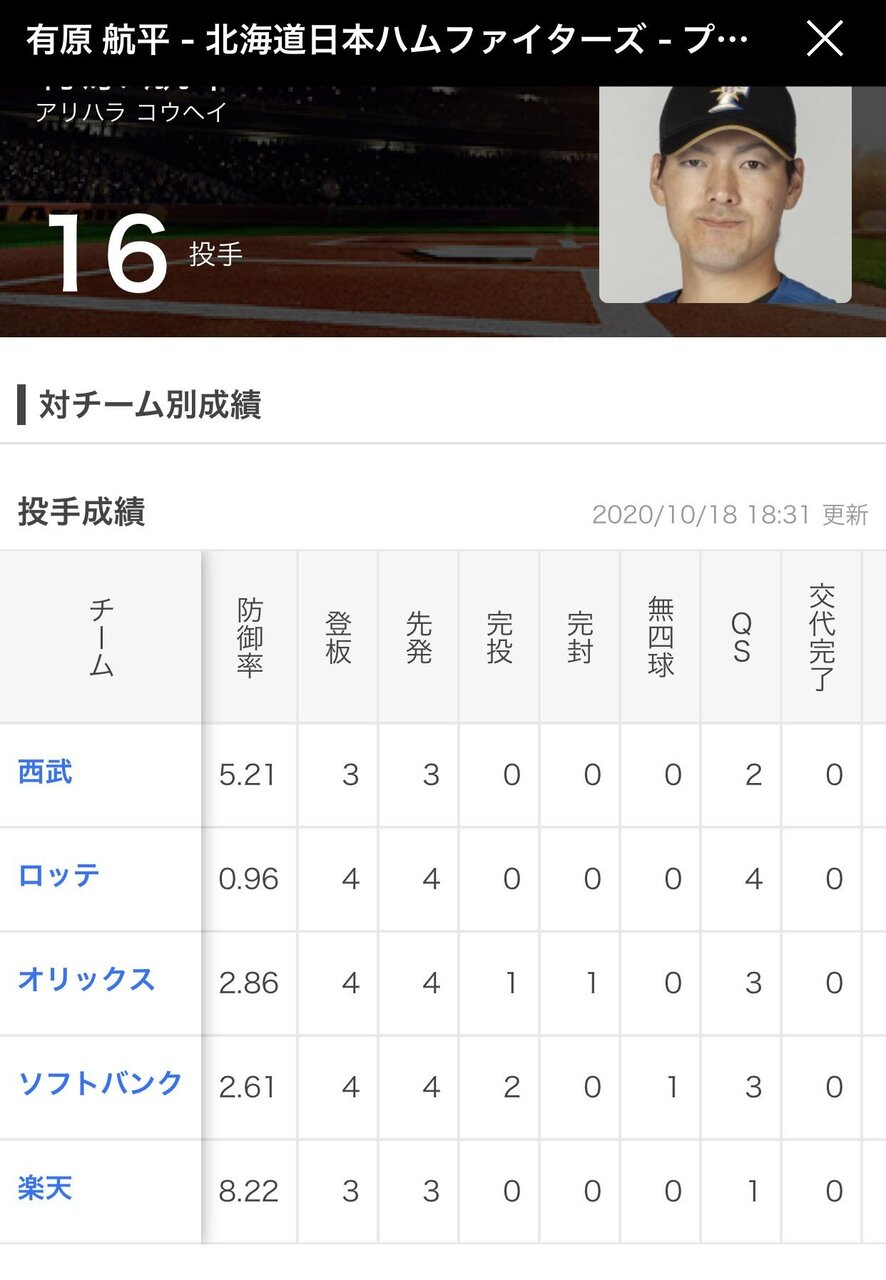The image size is (886, 1280).
Task: Open the ソフトバンク team link
Action: coord(100,1084)
